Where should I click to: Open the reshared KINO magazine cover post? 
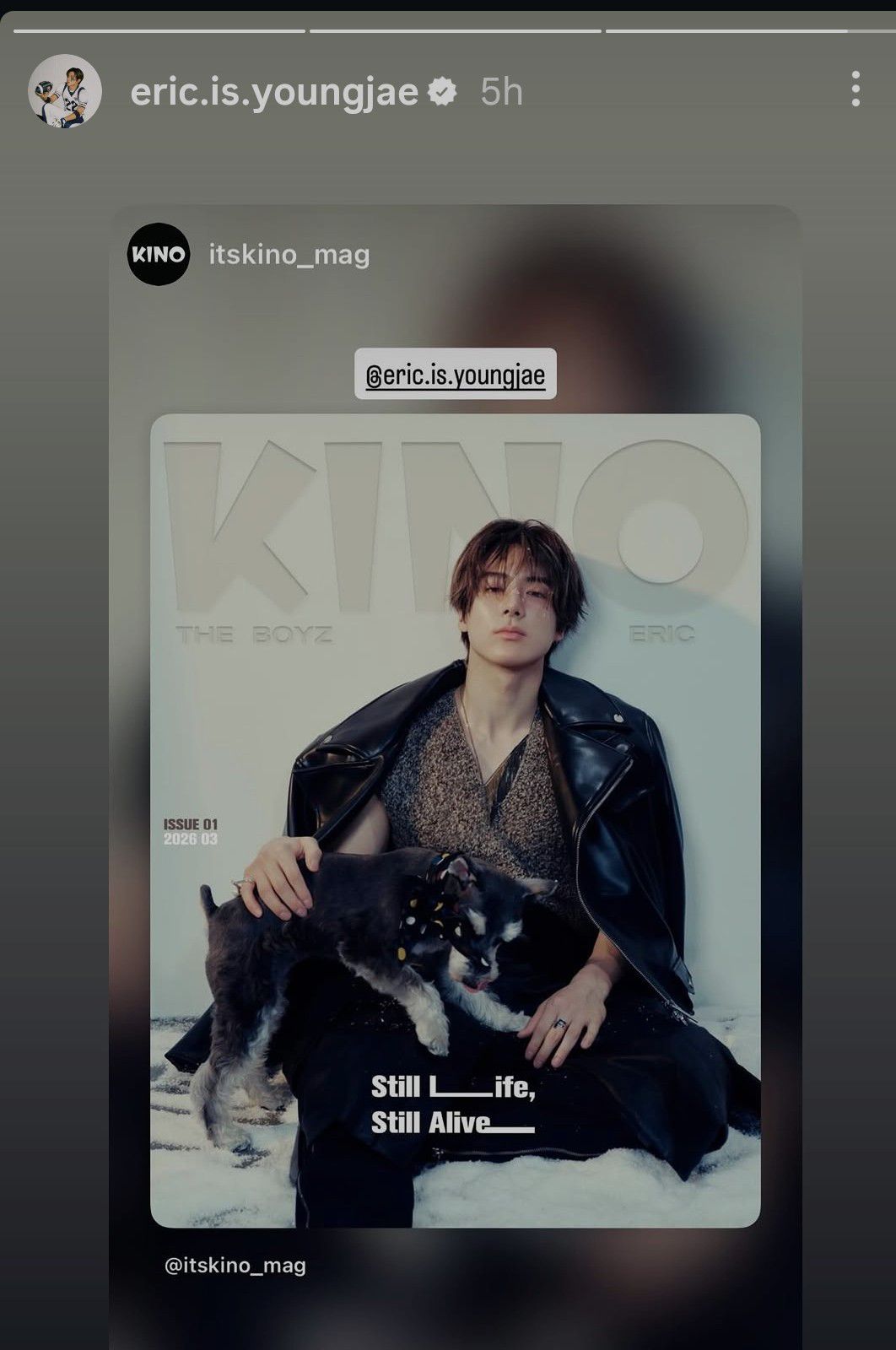click(455, 820)
